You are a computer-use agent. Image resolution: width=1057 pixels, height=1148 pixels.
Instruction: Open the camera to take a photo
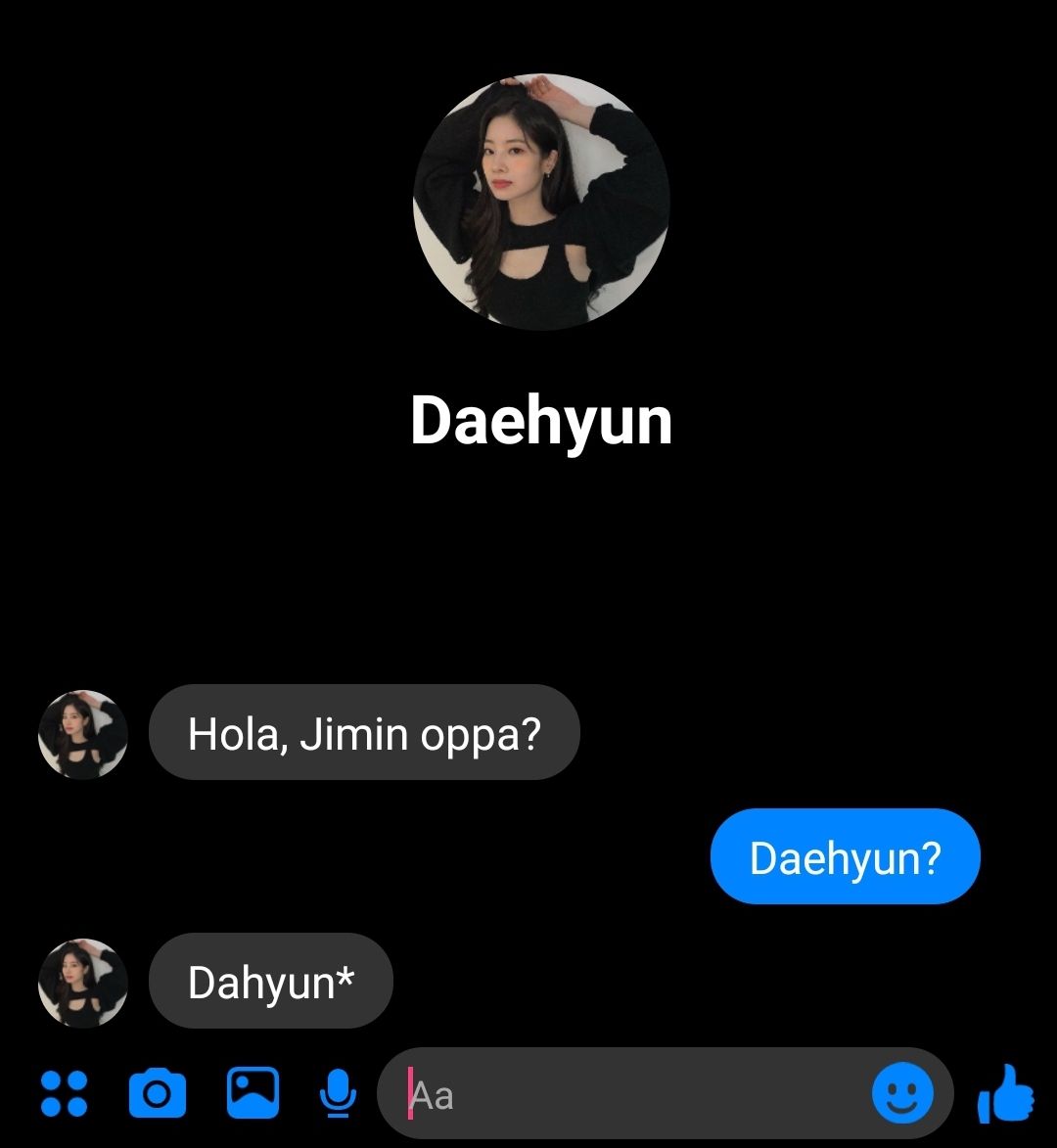157,1093
